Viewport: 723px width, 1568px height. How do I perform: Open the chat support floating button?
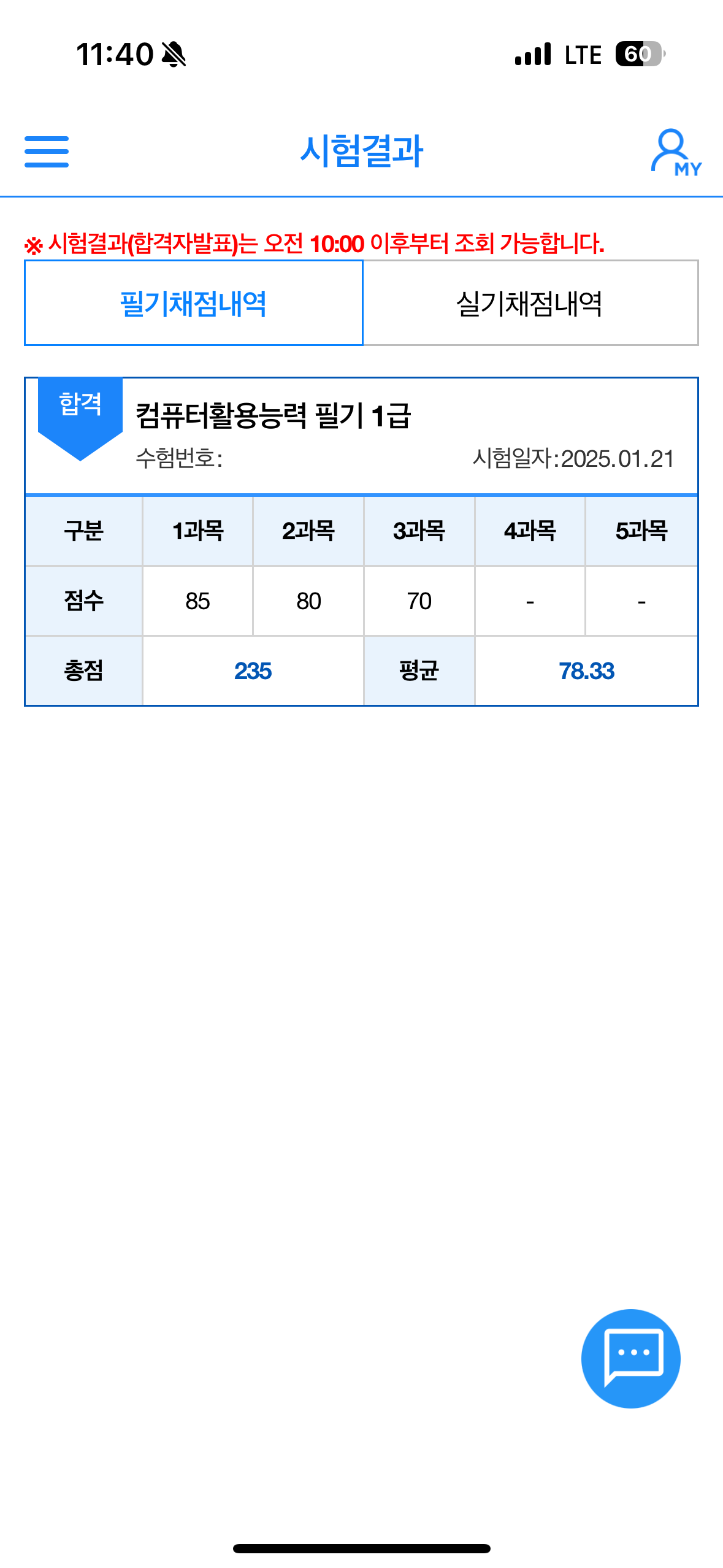pyautogui.click(x=631, y=1358)
